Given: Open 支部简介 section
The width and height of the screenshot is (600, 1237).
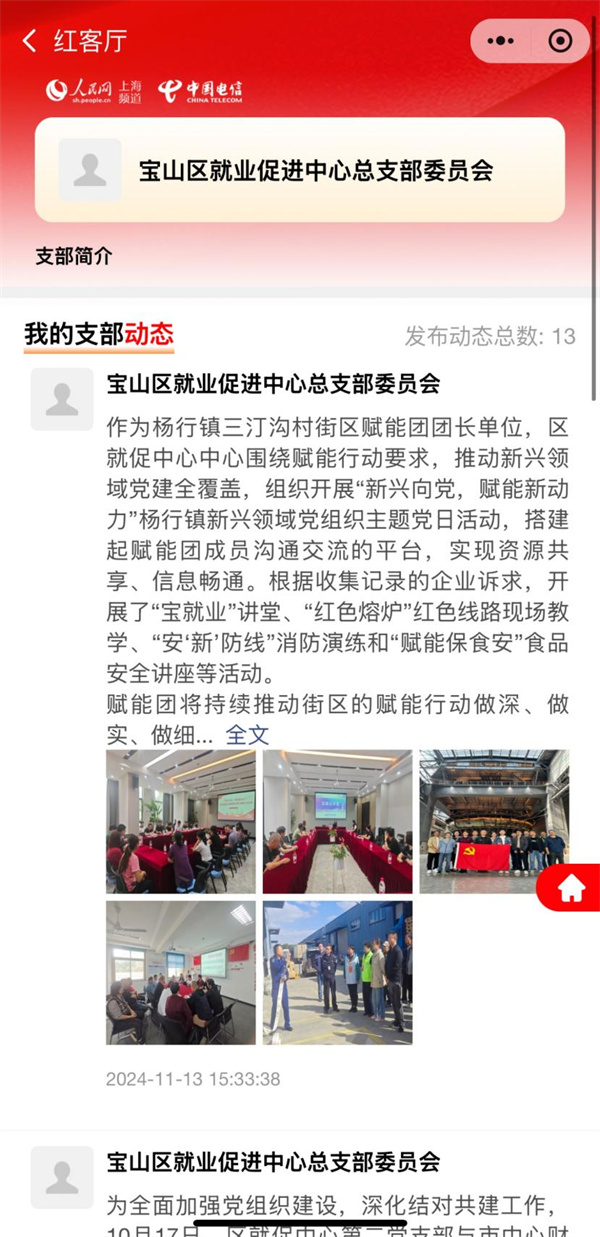Looking at the screenshot, I should (x=74, y=256).
